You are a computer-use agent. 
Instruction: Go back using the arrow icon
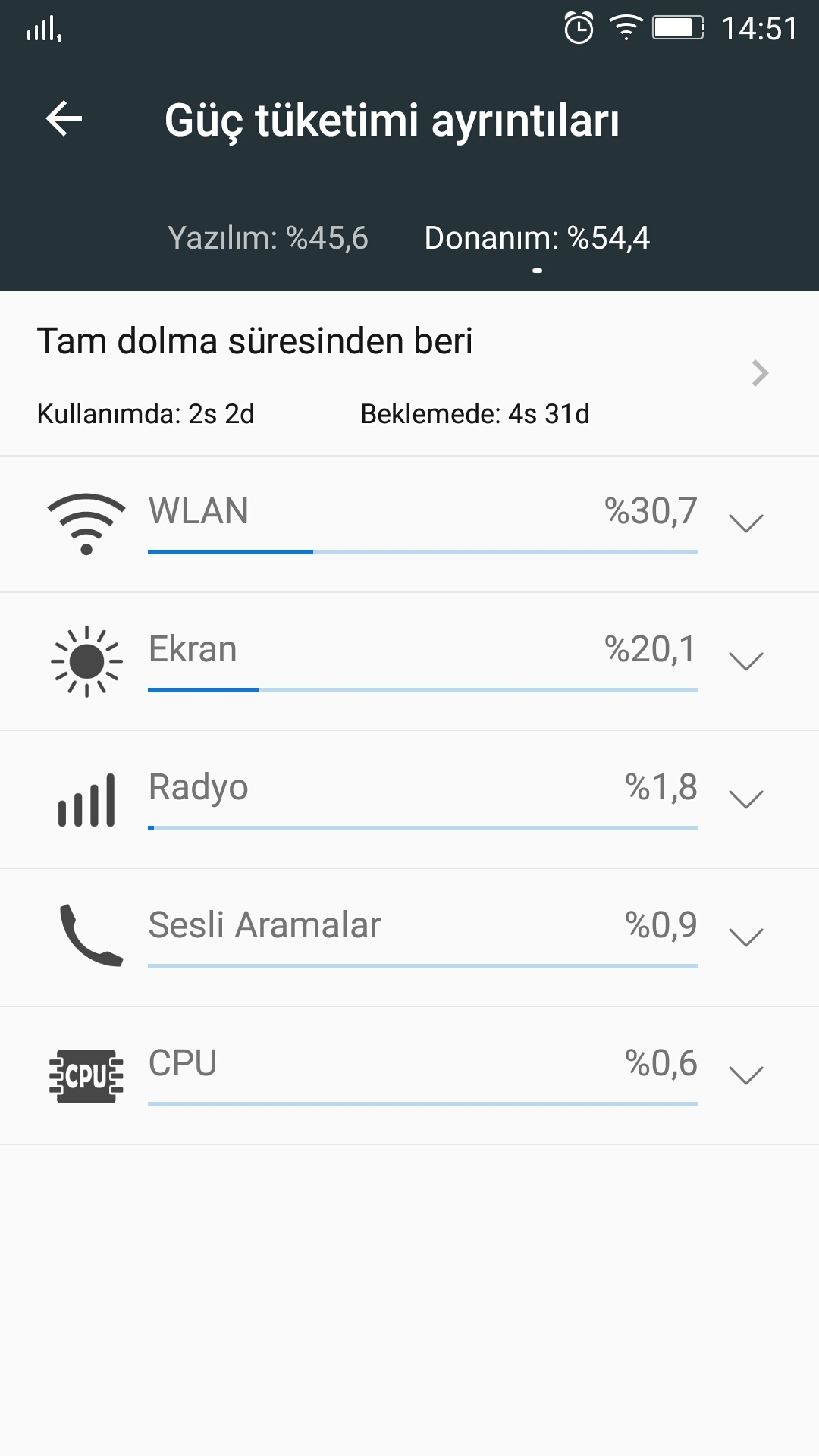pos(64,119)
